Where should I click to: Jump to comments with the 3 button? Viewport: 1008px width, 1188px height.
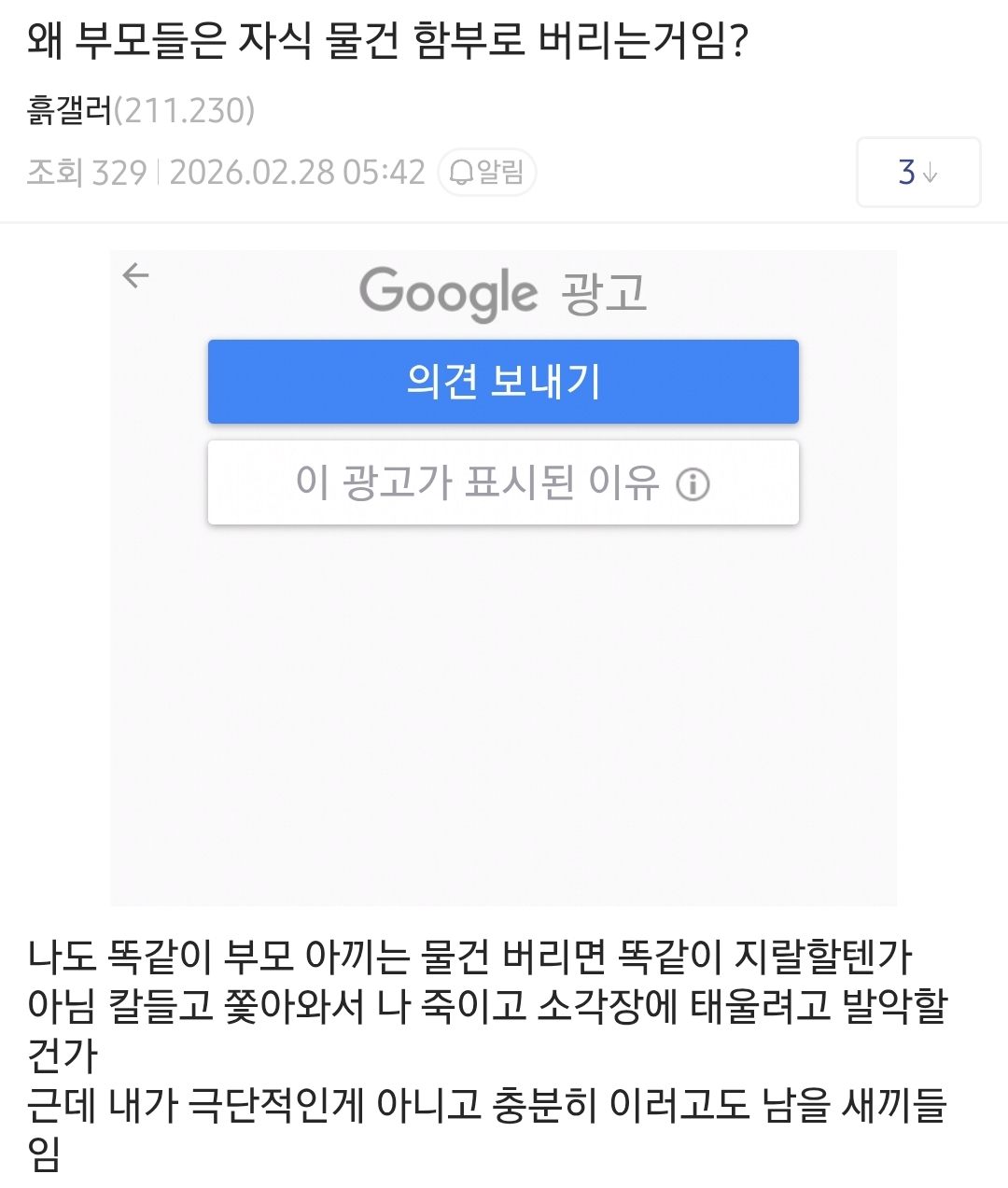[x=917, y=172]
